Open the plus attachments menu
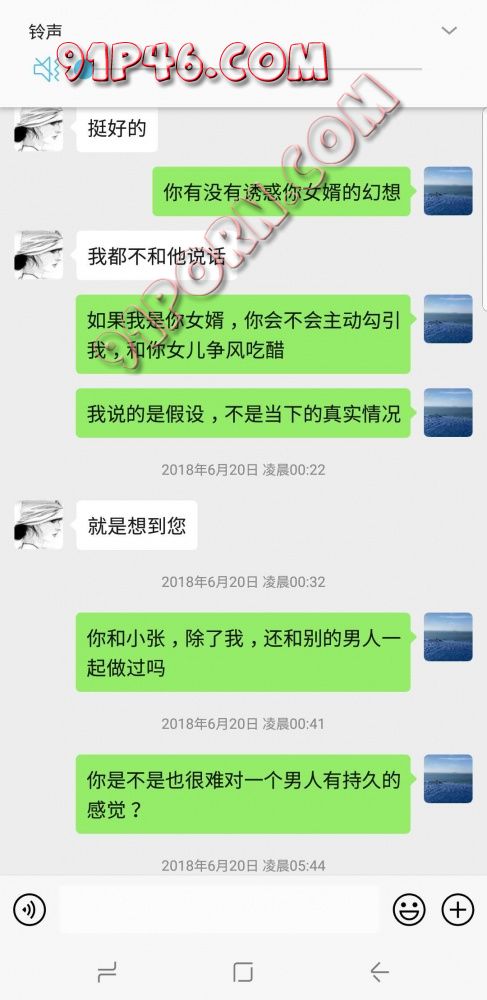Viewport: 487px width, 1000px height. pyautogui.click(x=458, y=909)
